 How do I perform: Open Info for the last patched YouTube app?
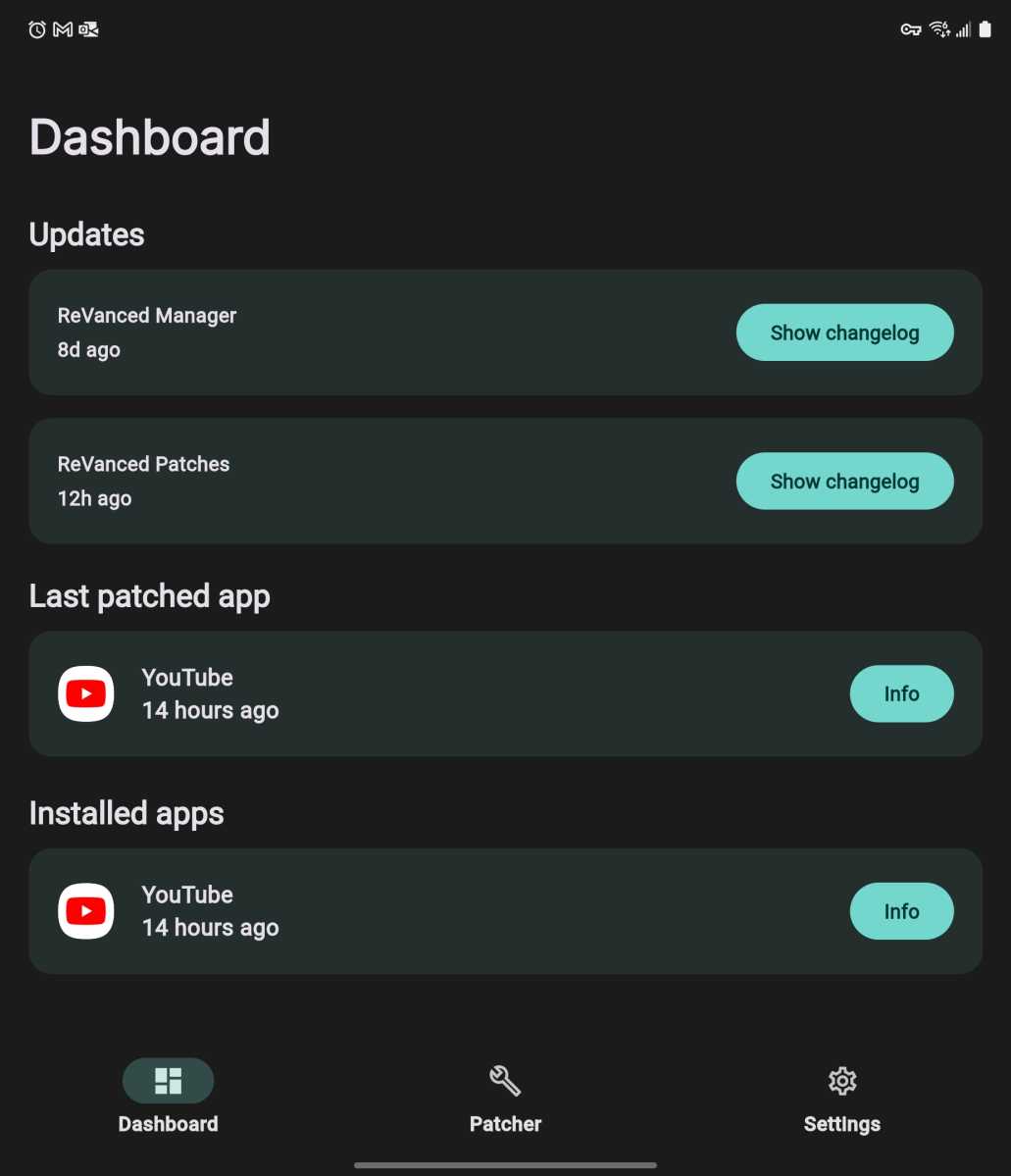(901, 694)
